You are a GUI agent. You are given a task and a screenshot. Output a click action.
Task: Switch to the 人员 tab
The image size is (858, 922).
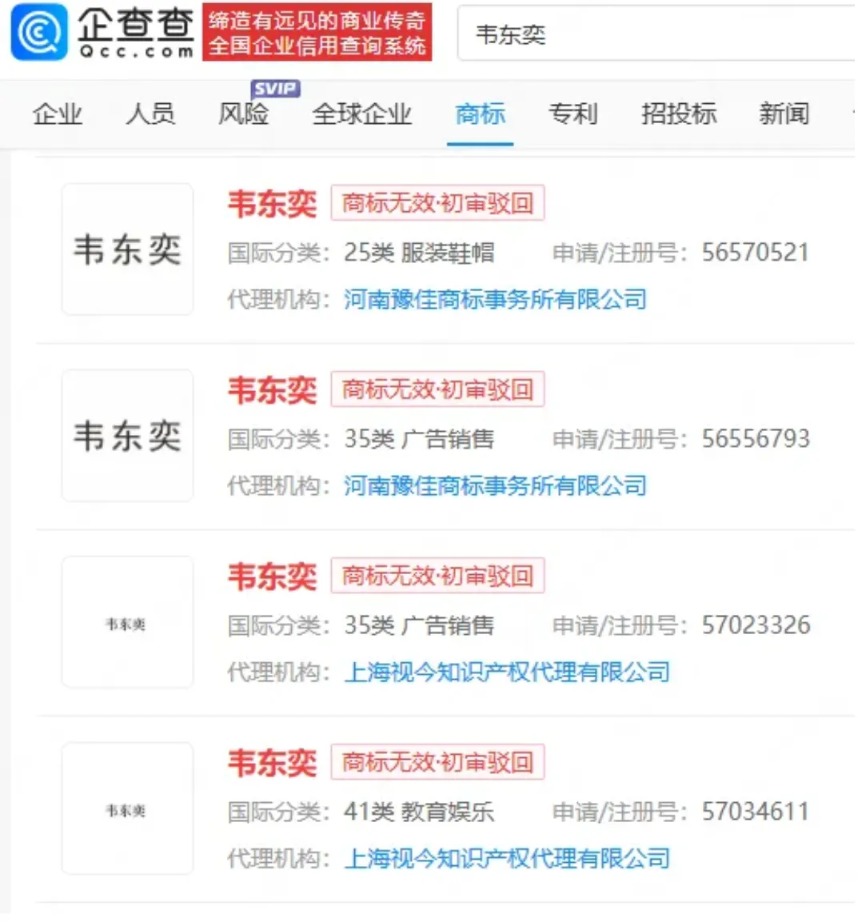pos(150,114)
